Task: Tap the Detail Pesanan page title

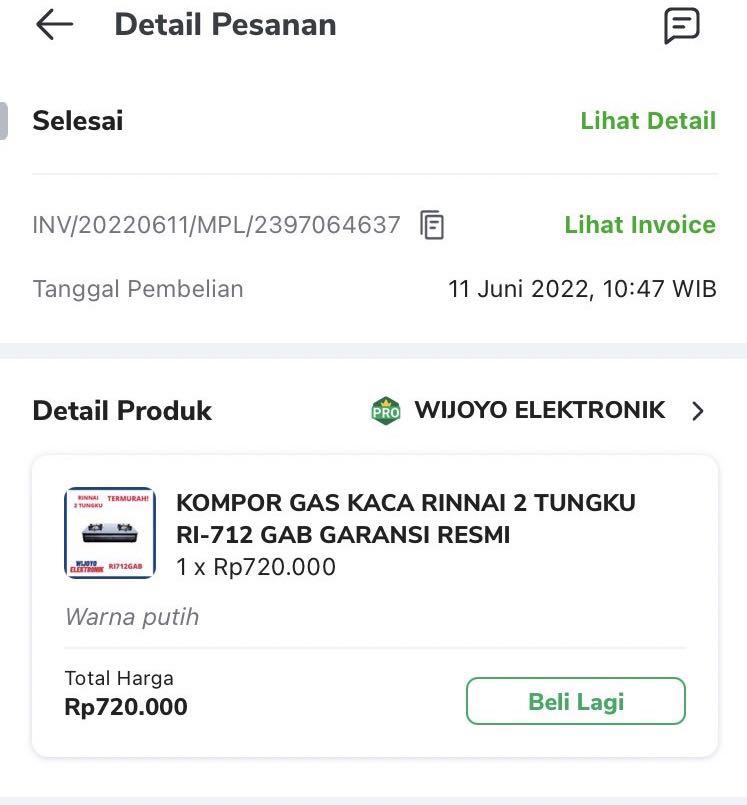Action: 225,24
